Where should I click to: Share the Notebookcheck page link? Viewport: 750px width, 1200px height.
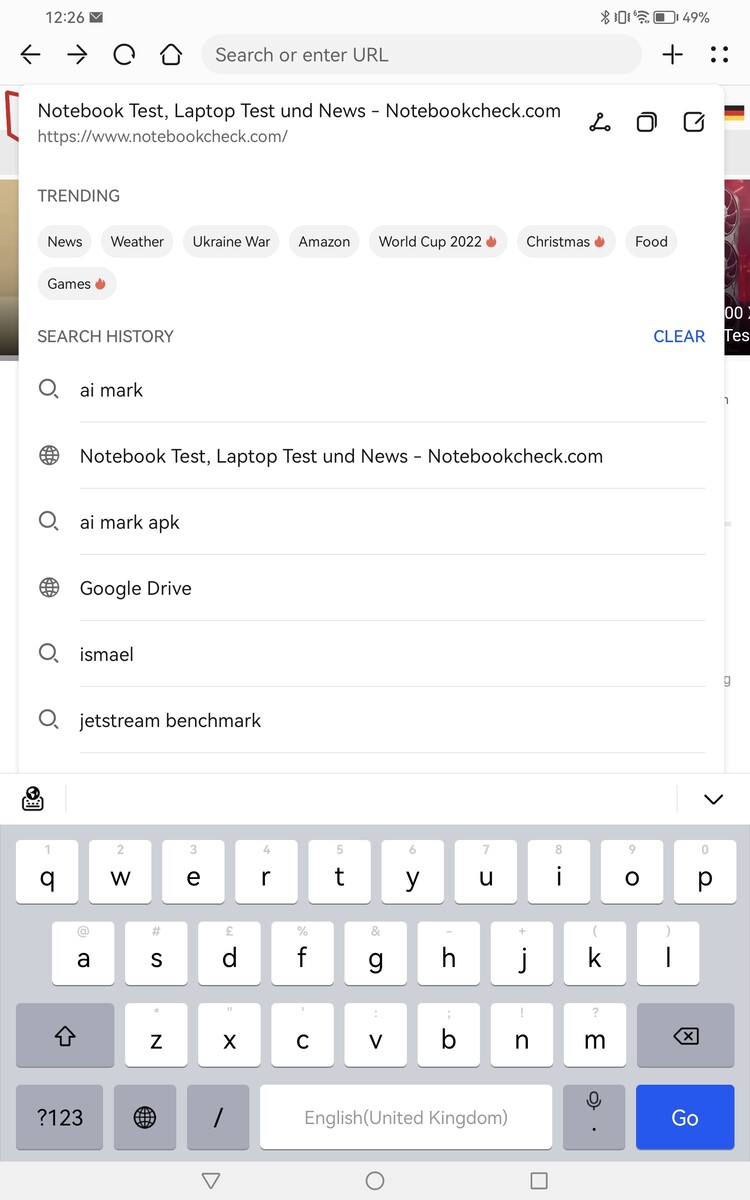click(600, 123)
